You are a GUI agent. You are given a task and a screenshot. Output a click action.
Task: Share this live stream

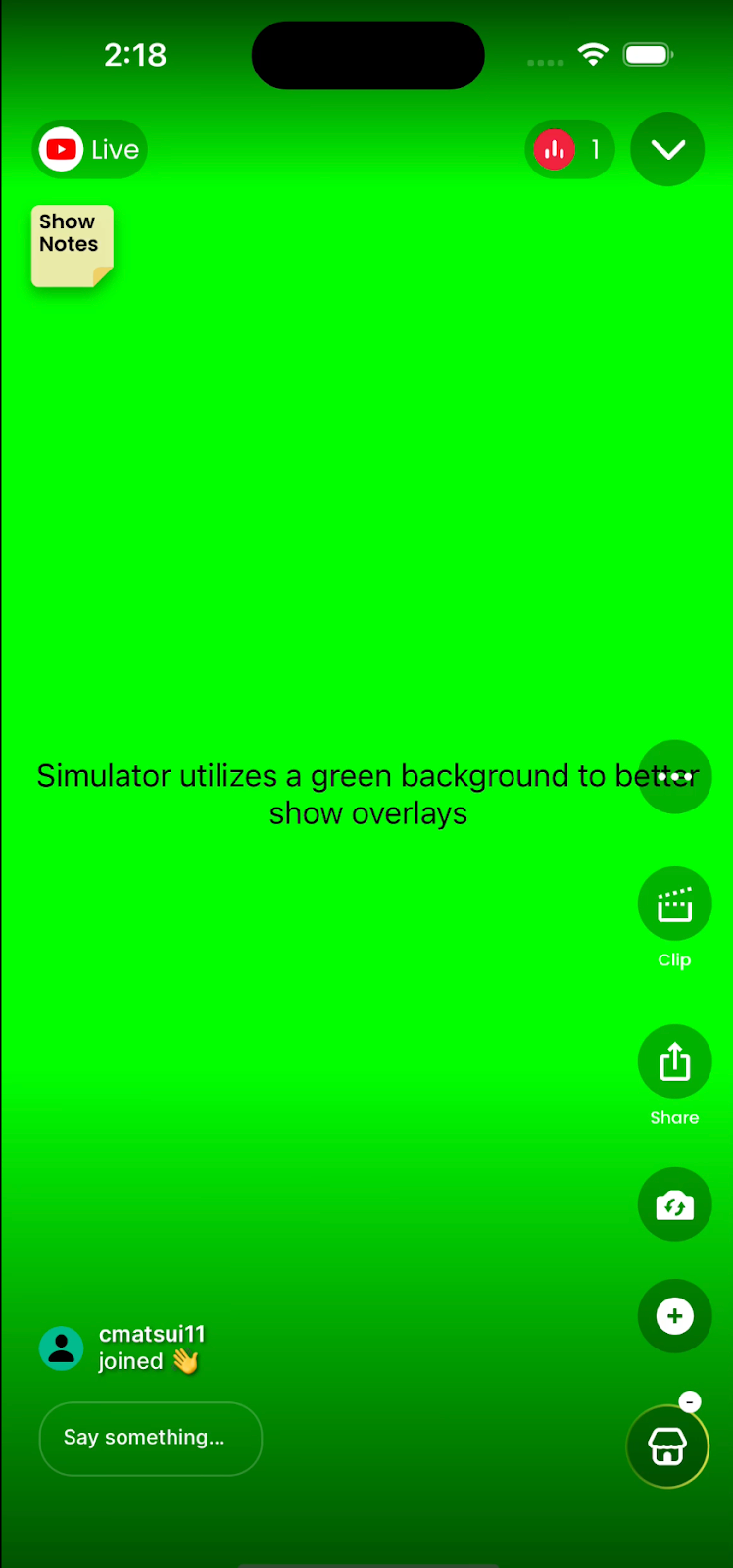(674, 1062)
